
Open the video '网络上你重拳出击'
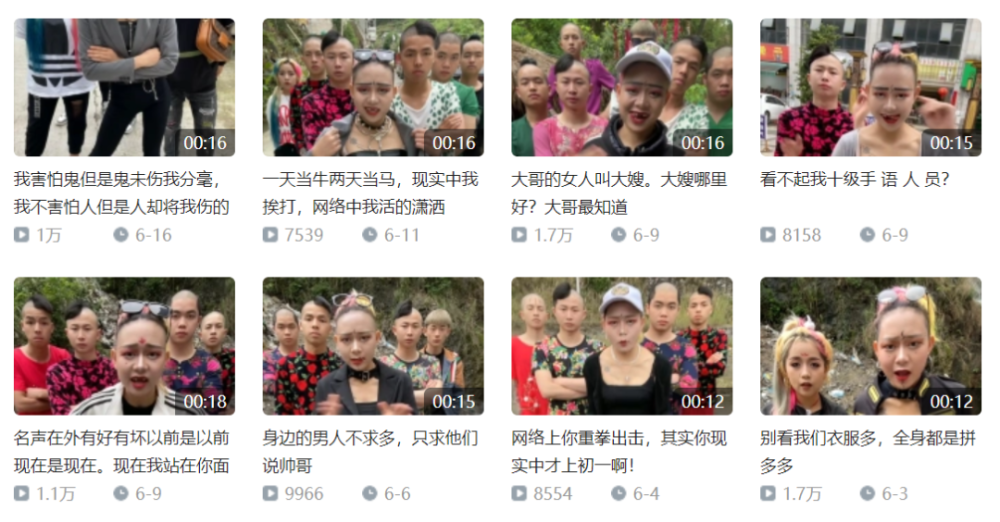tap(621, 346)
